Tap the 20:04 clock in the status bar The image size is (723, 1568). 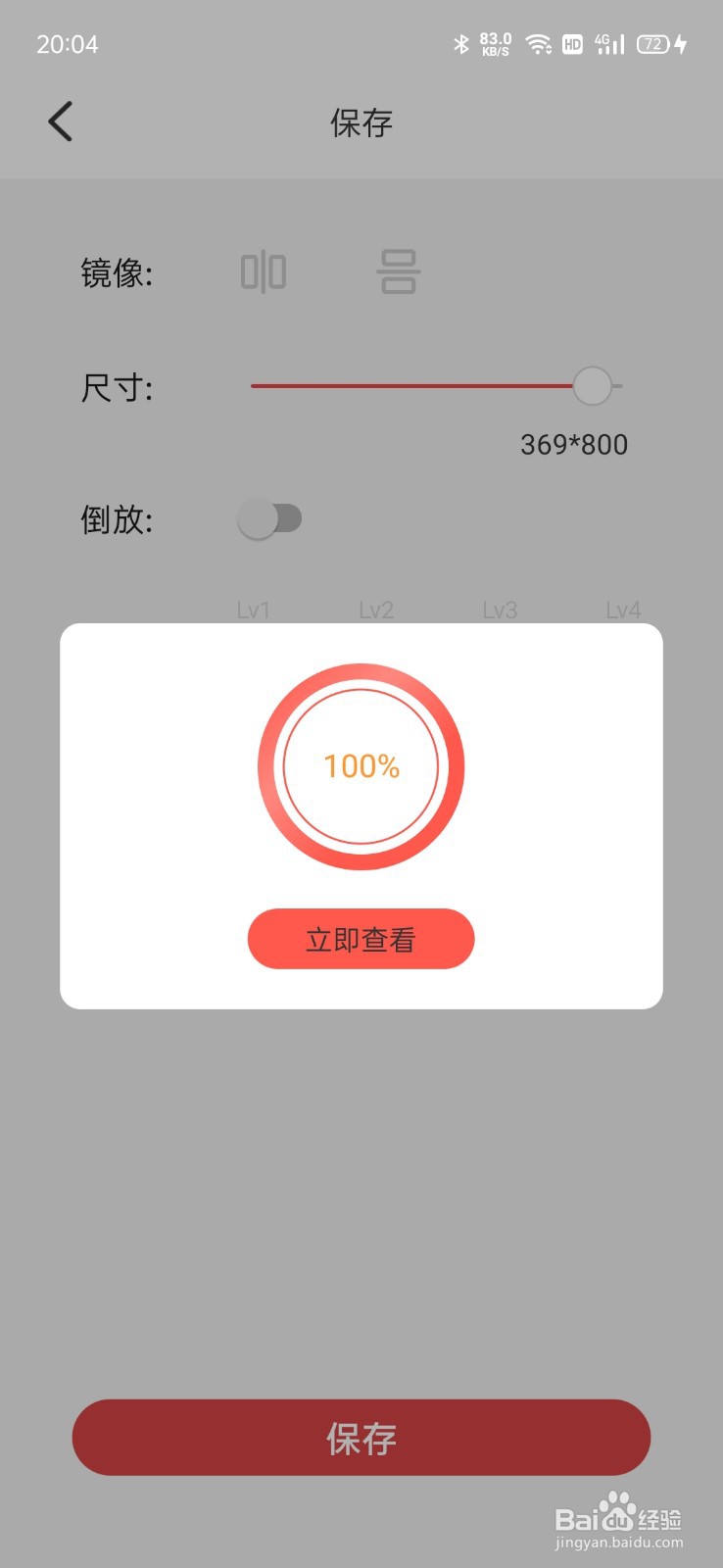pyautogui.click(x=68, y=44)
